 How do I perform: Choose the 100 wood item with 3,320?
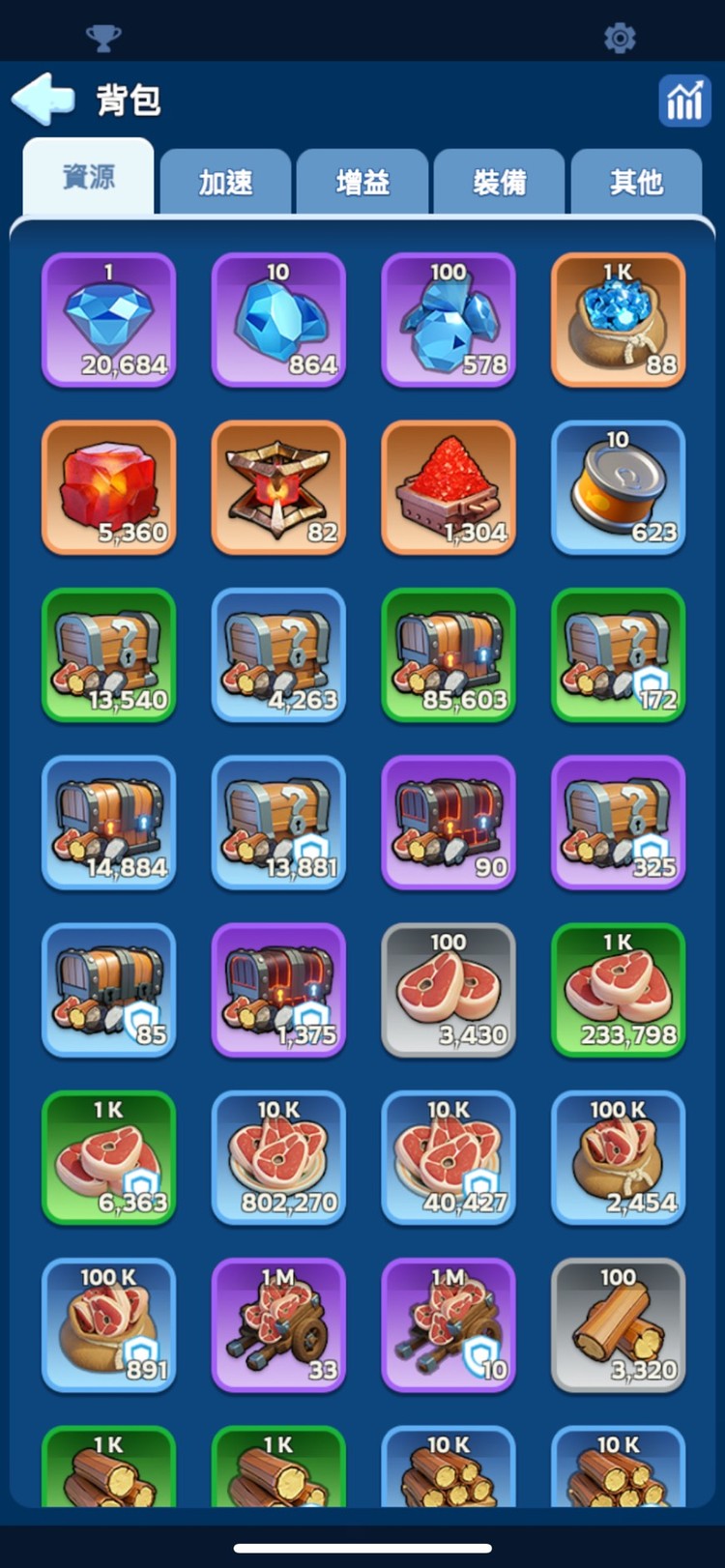click(x=619, y=1325)
